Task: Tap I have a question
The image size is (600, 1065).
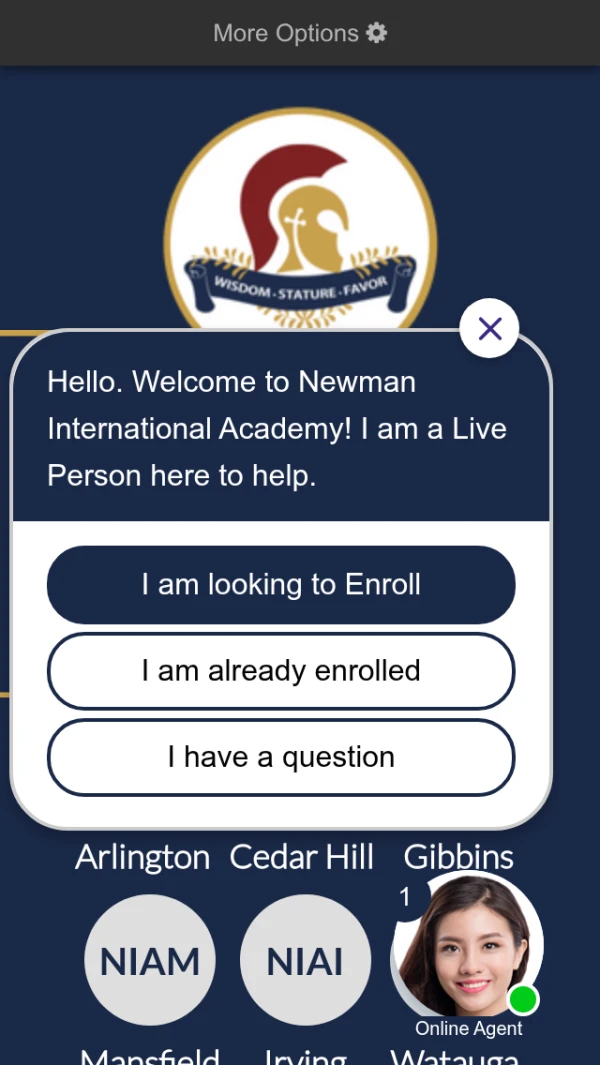Action: pyautogui.click(x=281, y=757)
